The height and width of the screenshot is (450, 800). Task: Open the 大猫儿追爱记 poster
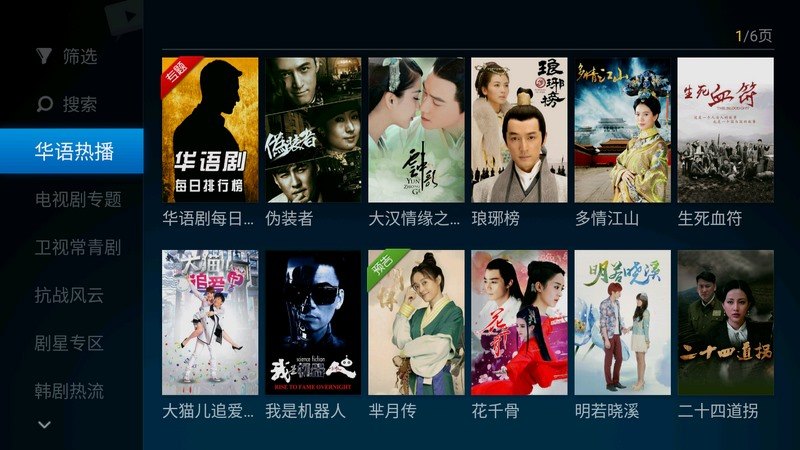pyautogui.click(x=210, y=322)
